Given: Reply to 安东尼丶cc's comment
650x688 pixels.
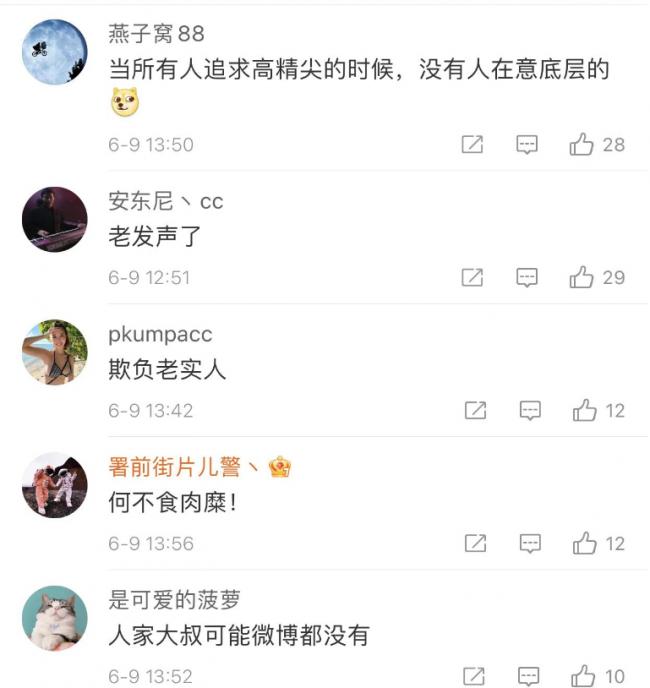Looking at the screenshot, I should (x=527, y=278).
